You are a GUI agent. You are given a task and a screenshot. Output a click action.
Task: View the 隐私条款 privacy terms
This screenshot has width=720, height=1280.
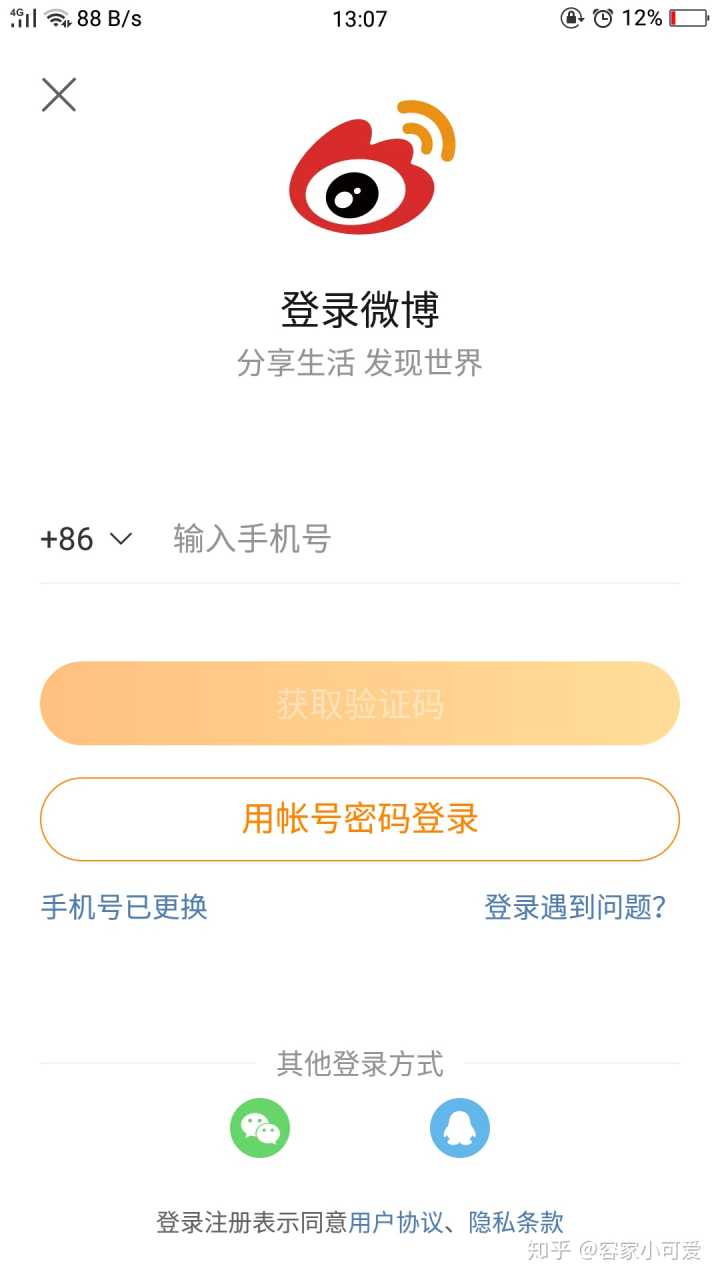coord(516,1222)
